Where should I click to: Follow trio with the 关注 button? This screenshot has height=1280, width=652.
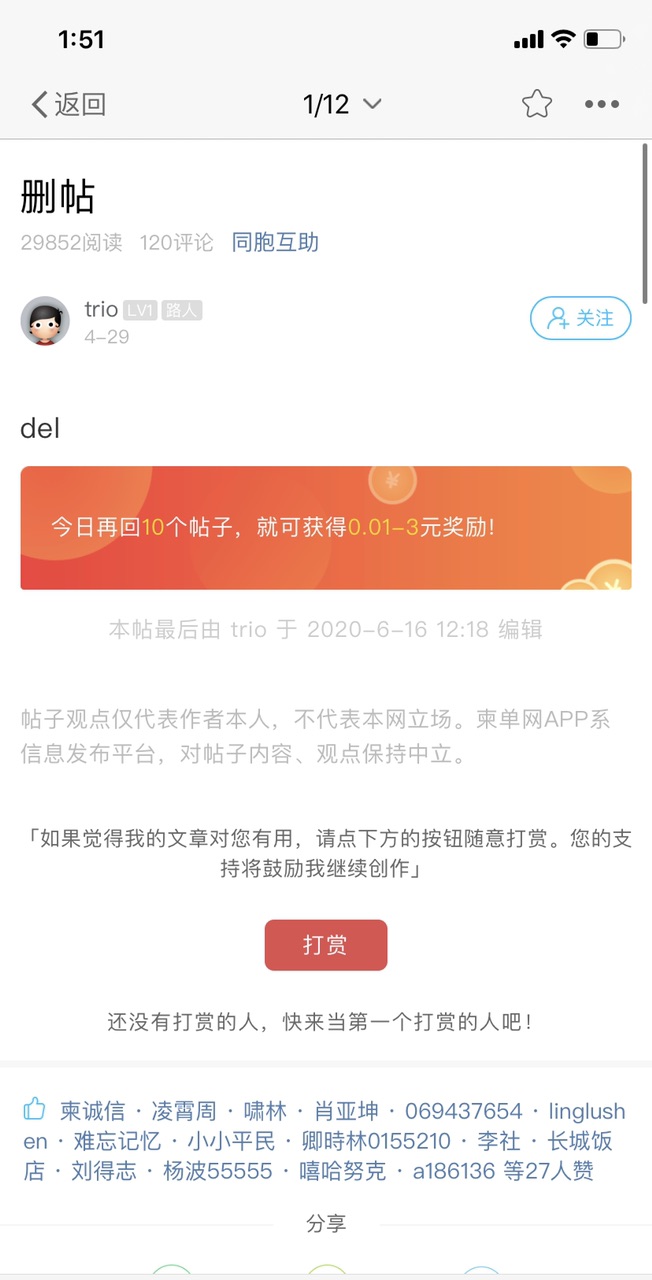click(x=580, y=318)
